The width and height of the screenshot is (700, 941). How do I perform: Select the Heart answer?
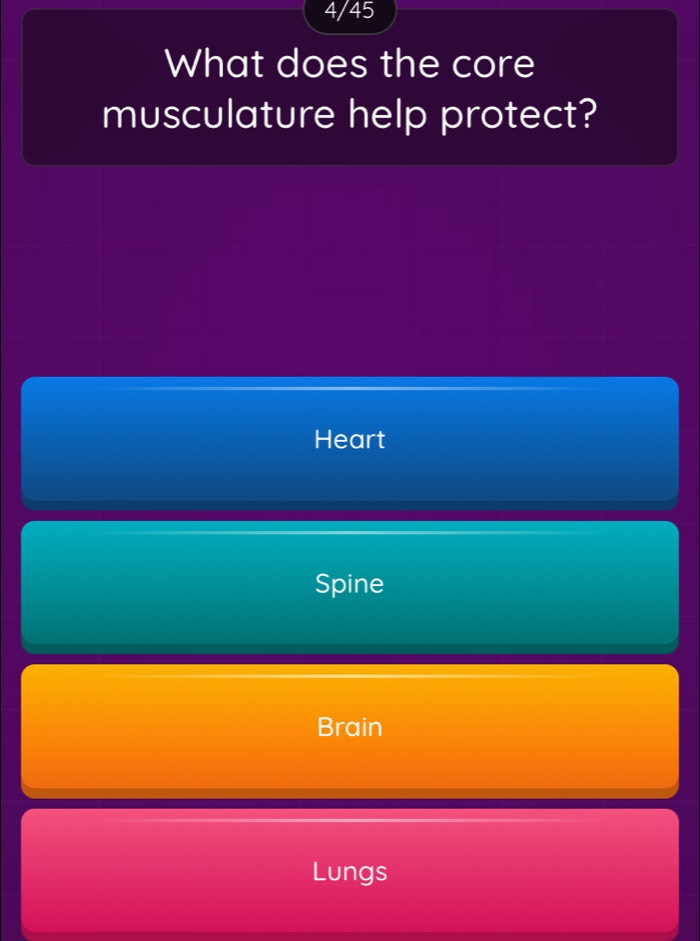[349, 439]
